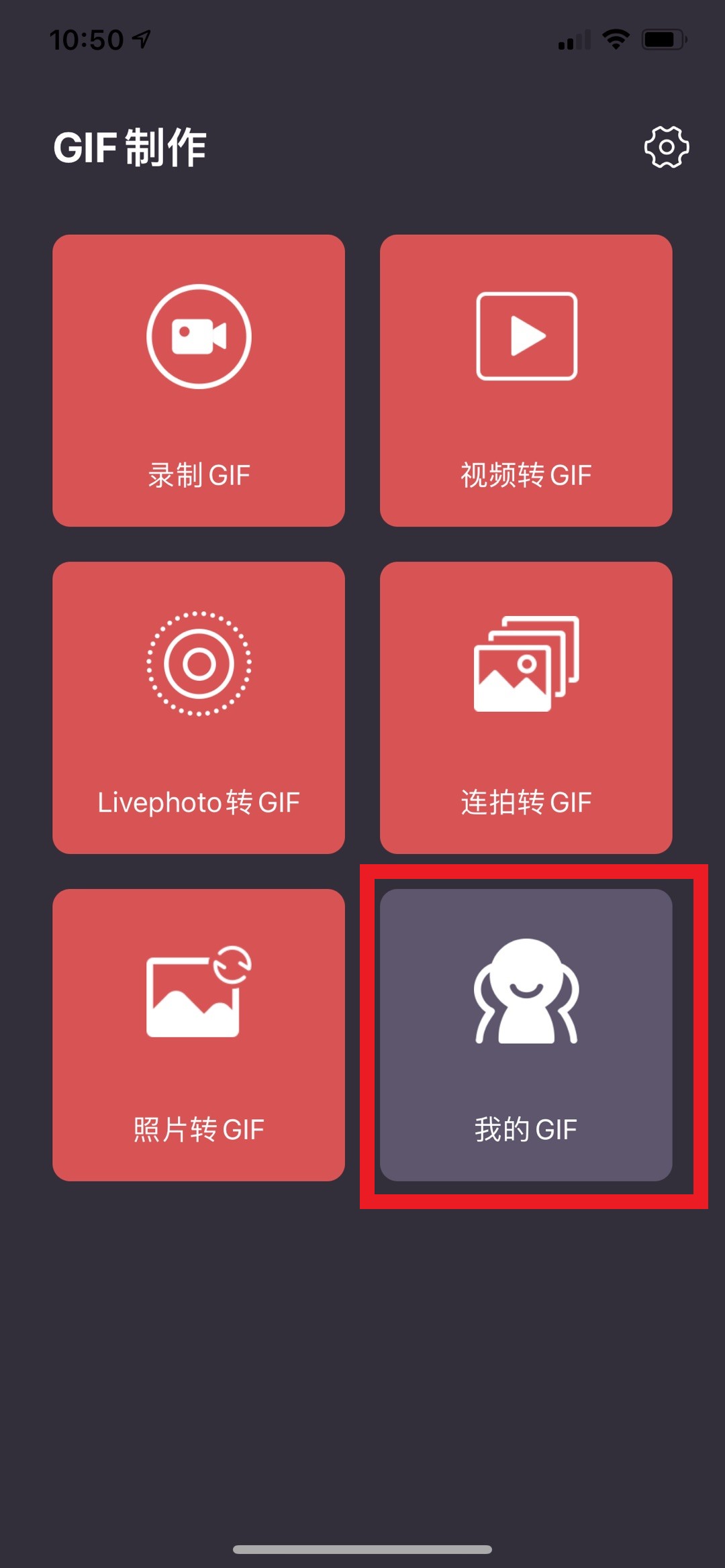Choose Livephoto转 GIF tile
This screenshot has width=725, height=1568.
click(199, 708)
